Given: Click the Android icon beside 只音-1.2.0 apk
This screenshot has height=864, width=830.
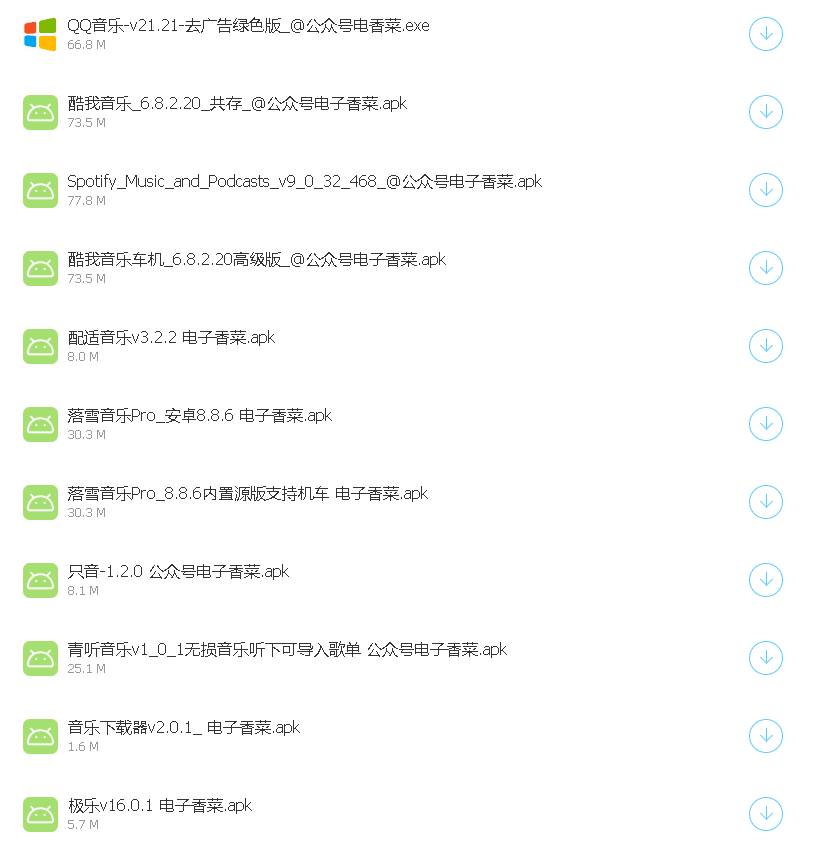Looking at the screenshot, I should [x=40, y=580].
